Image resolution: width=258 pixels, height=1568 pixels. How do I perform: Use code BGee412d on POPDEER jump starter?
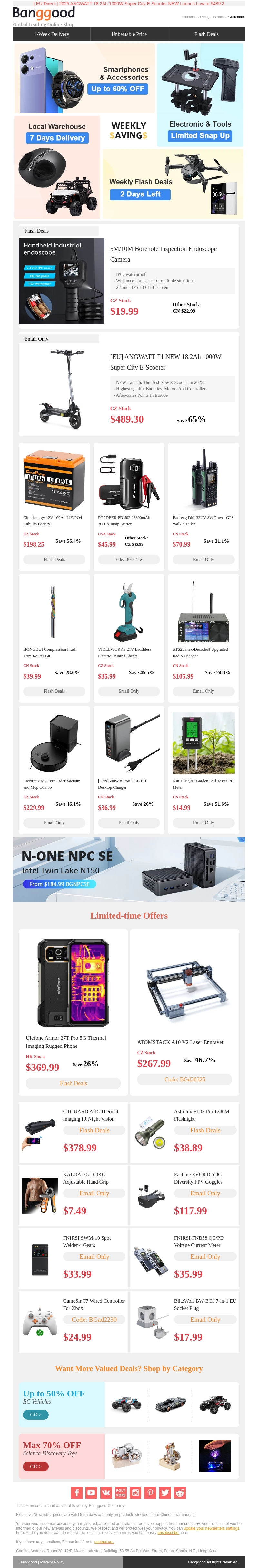129,559
